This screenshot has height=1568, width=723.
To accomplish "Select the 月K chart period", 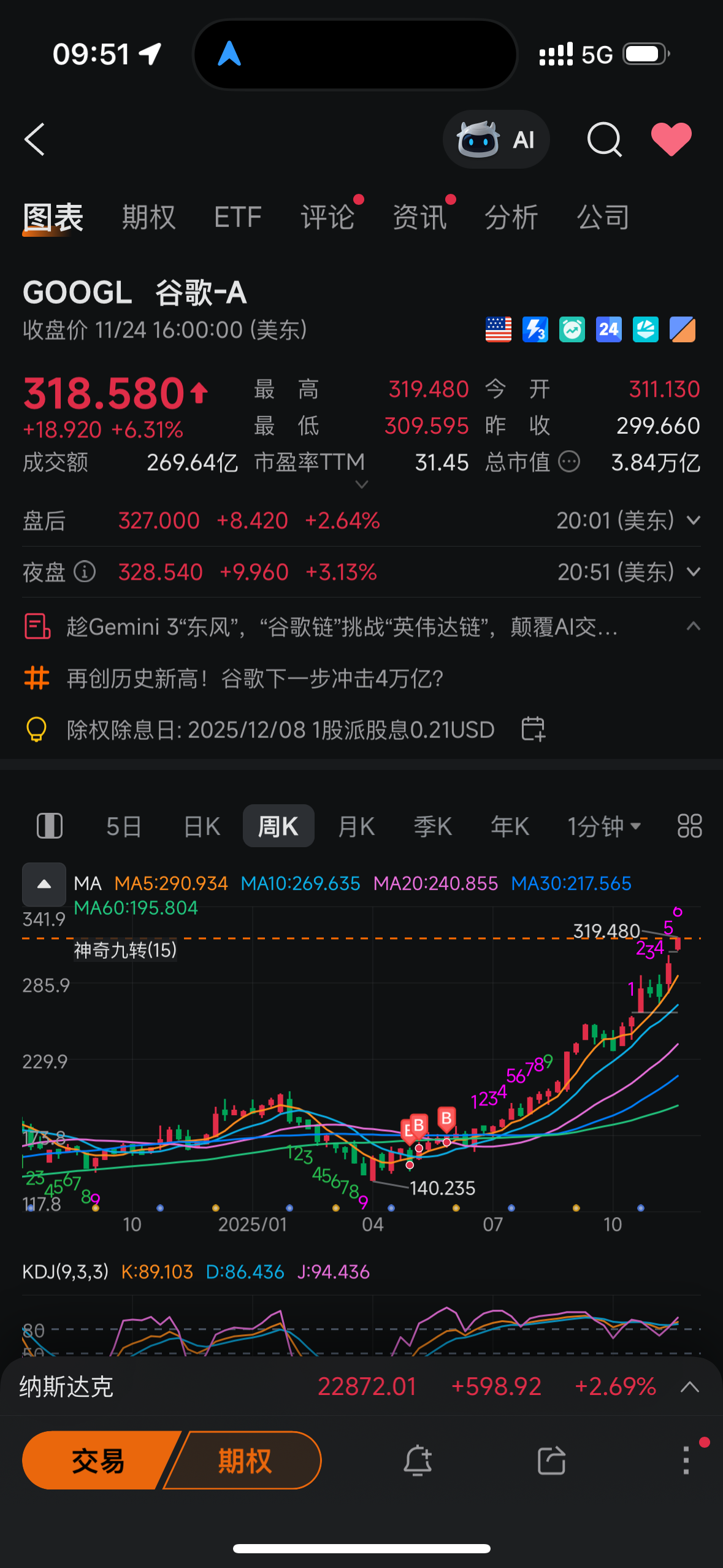I will click(356, 826).
